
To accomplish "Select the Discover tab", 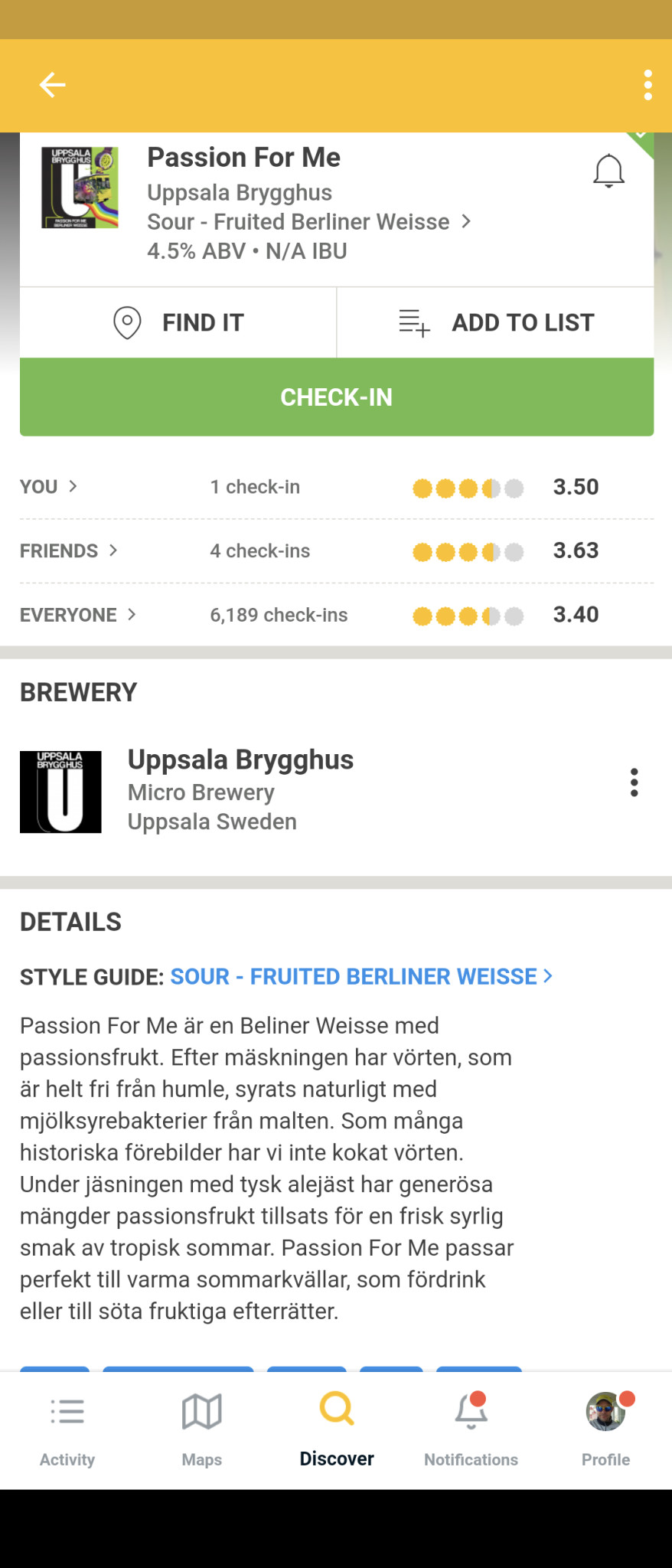I will (337, 1429).
